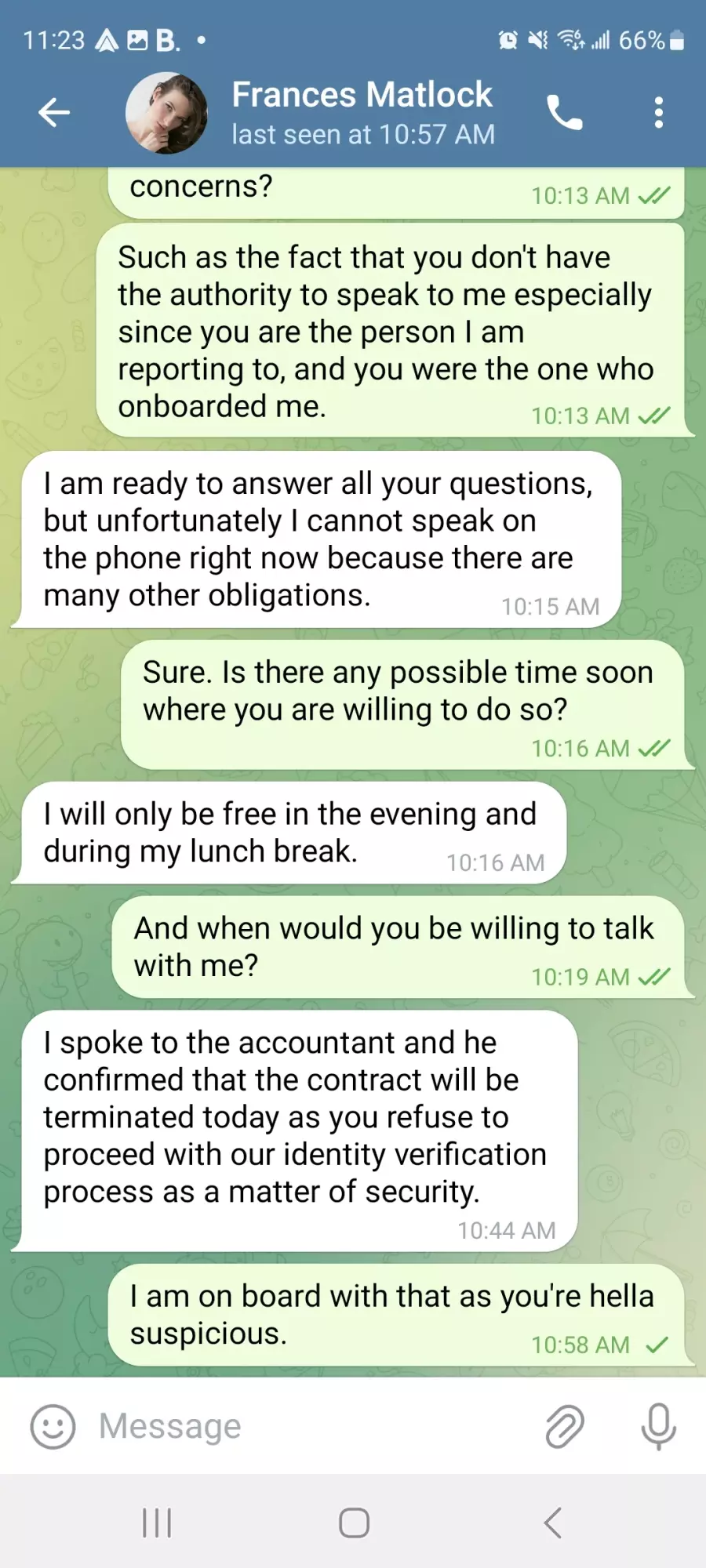706x1568 pixels.
Task: View Frances Matlock's contact info from header
Action: (x=363, y=113)
